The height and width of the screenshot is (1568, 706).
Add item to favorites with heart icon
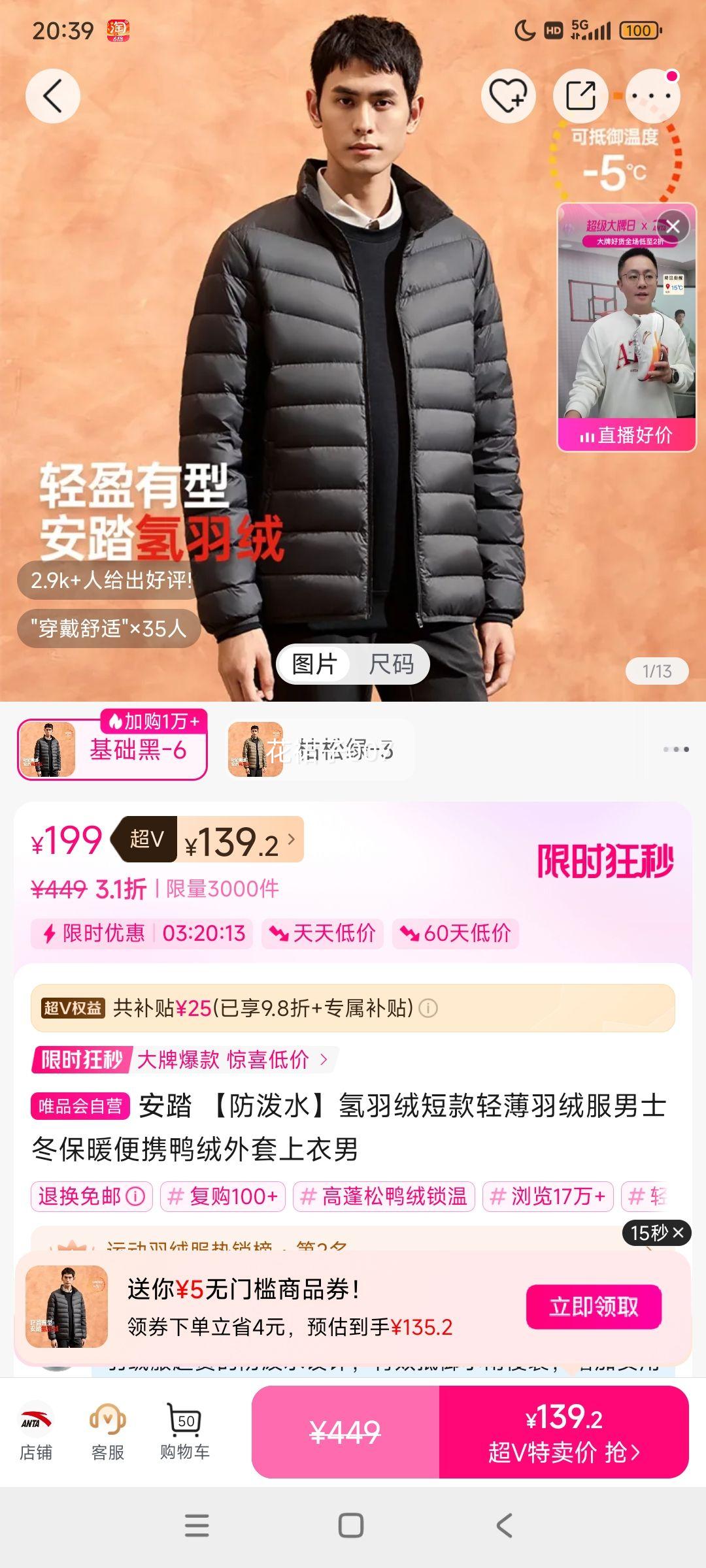509,96
